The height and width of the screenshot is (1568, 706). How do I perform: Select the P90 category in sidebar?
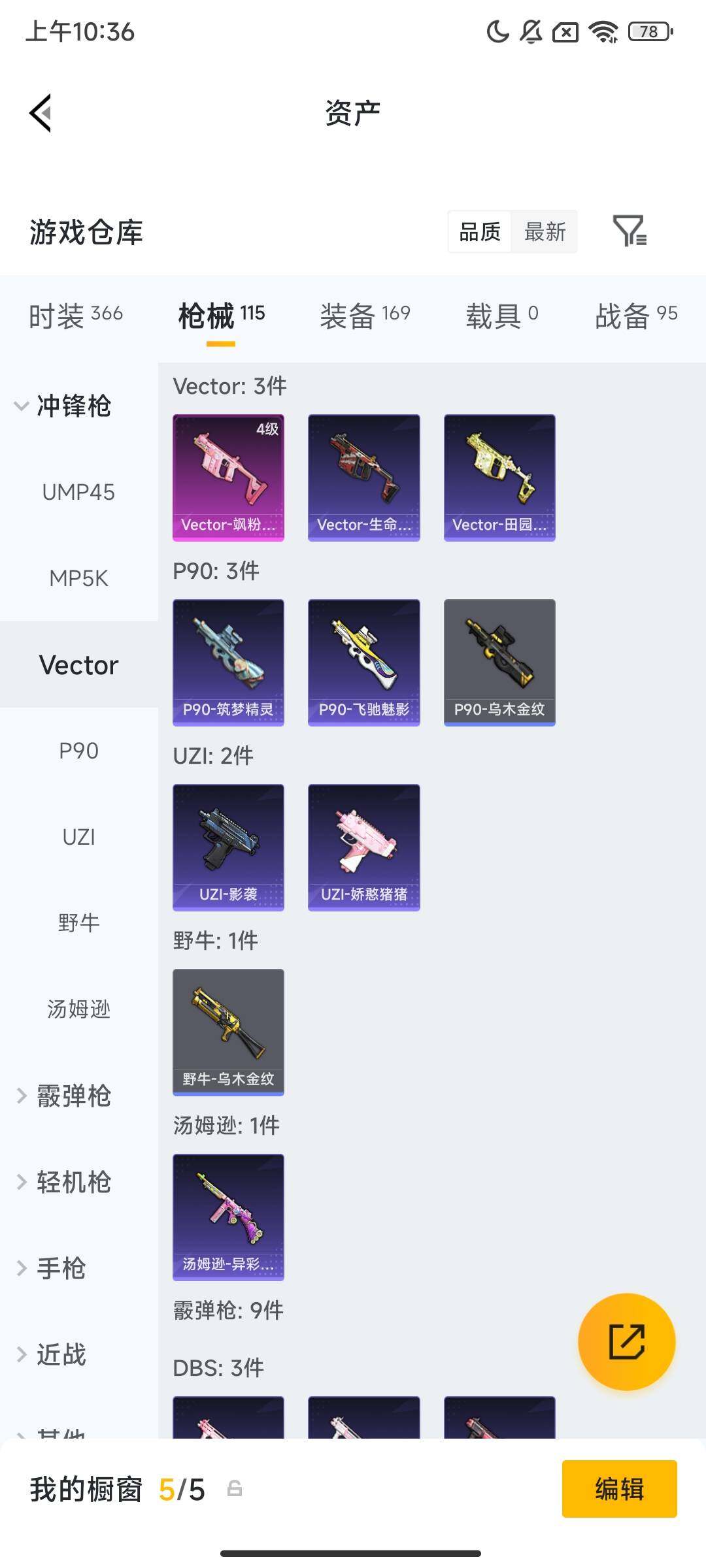coord(78,750)
